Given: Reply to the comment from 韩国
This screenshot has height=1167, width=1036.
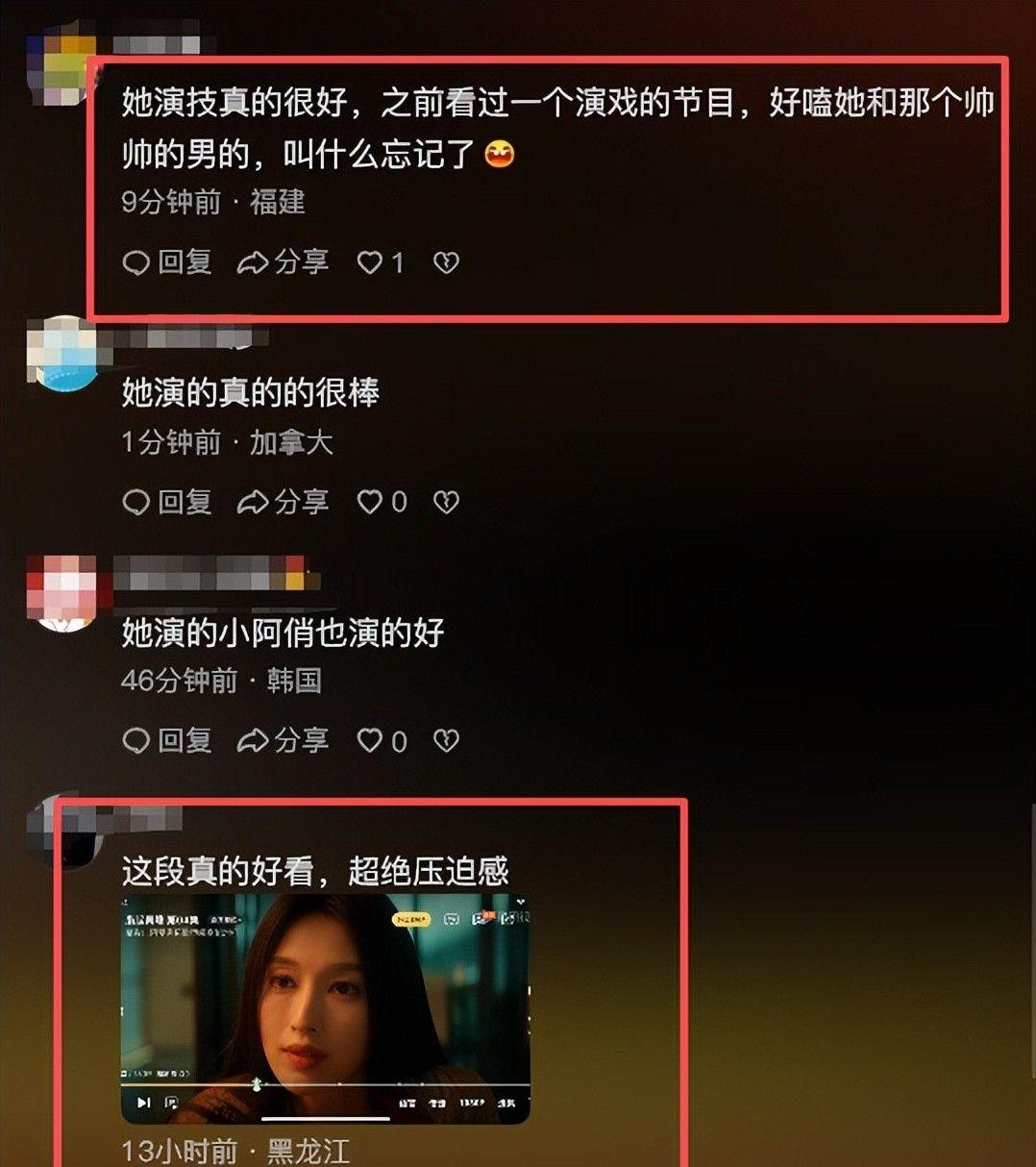Looking at the screenshot, I should click(167, 740).
